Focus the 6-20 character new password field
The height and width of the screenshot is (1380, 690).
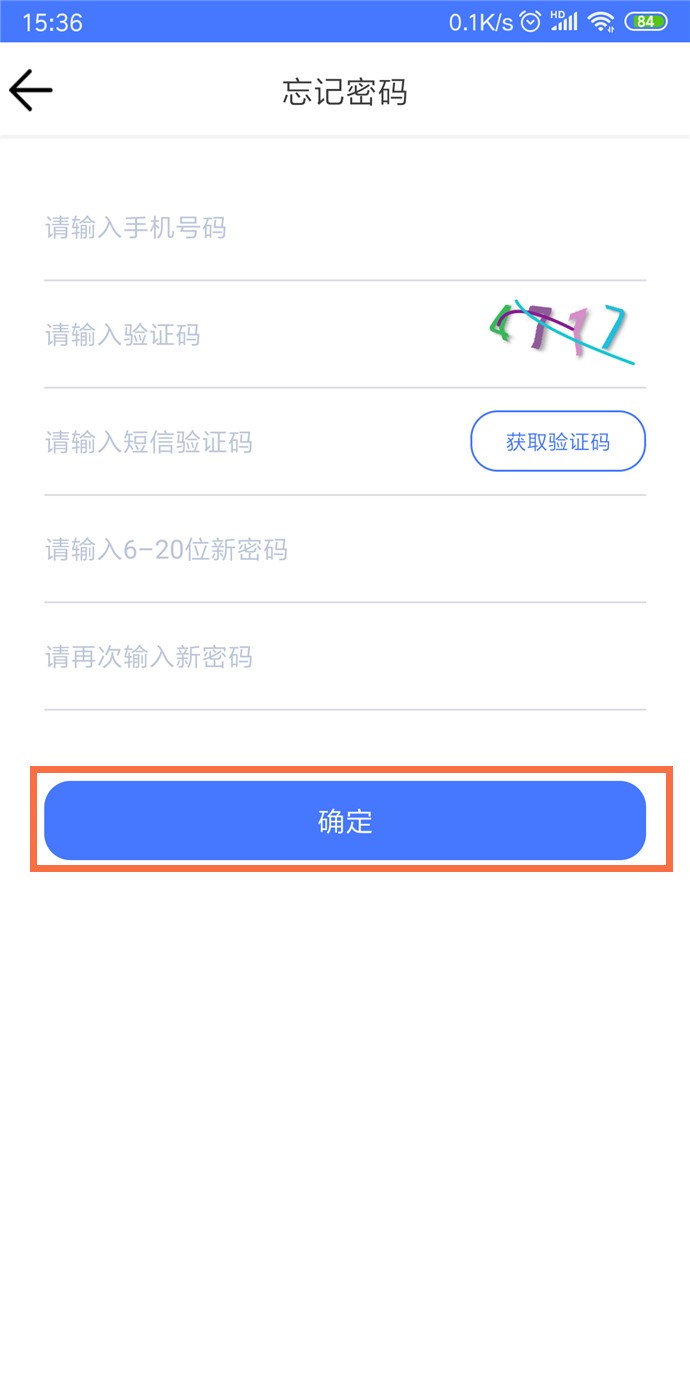[x=345, y=549]
